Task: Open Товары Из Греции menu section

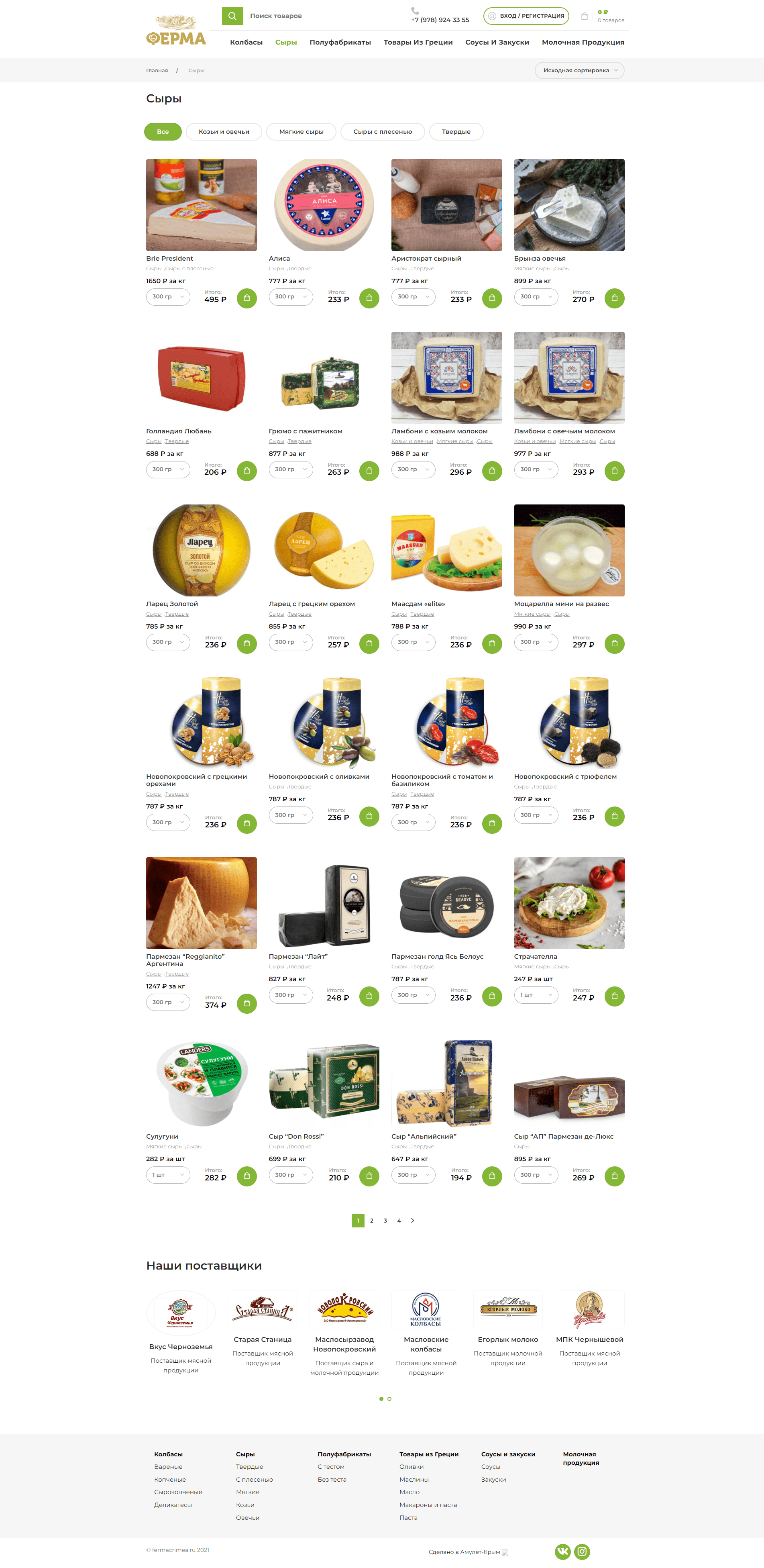Action: click(418, 42)
